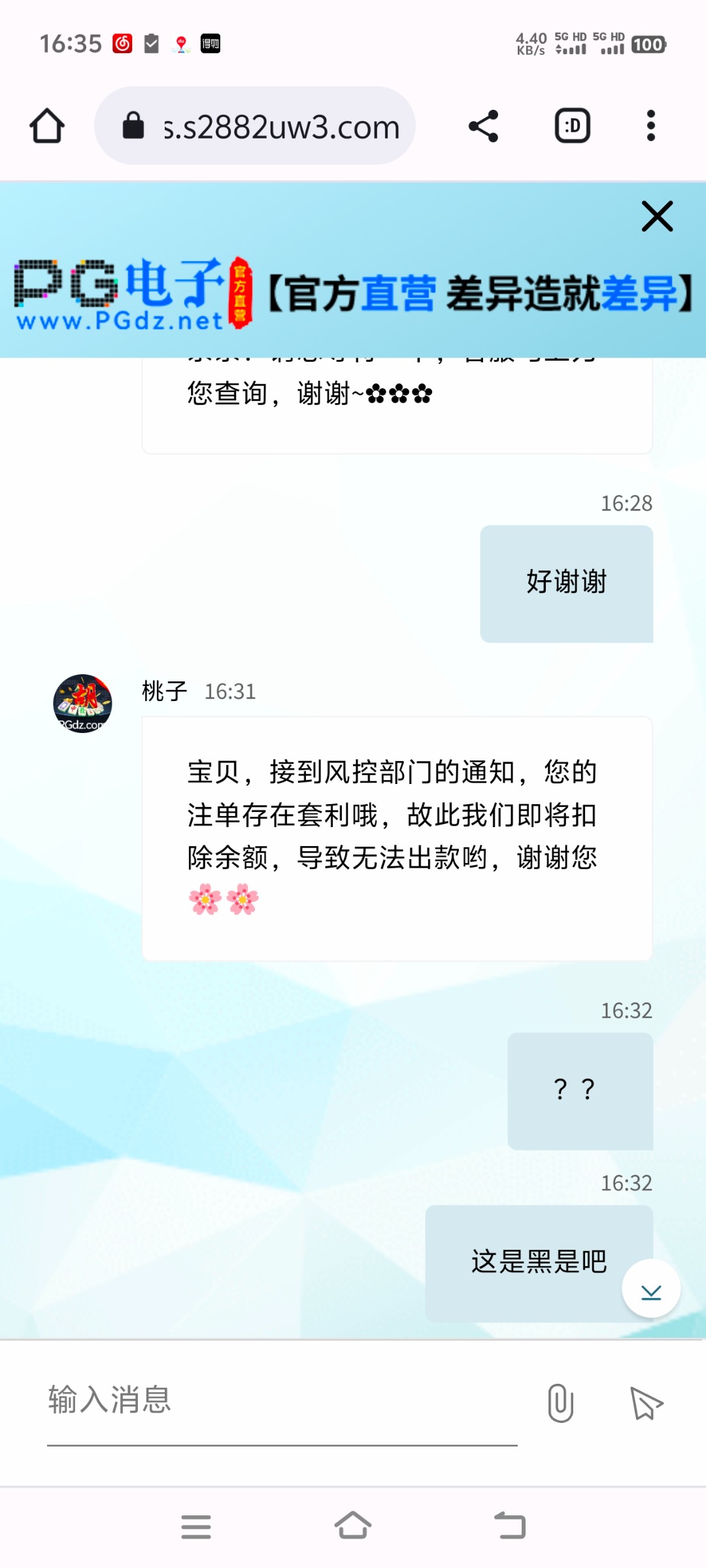Jump to the latest message
Screen dimensions: 706x1568
click(651, 1289)
